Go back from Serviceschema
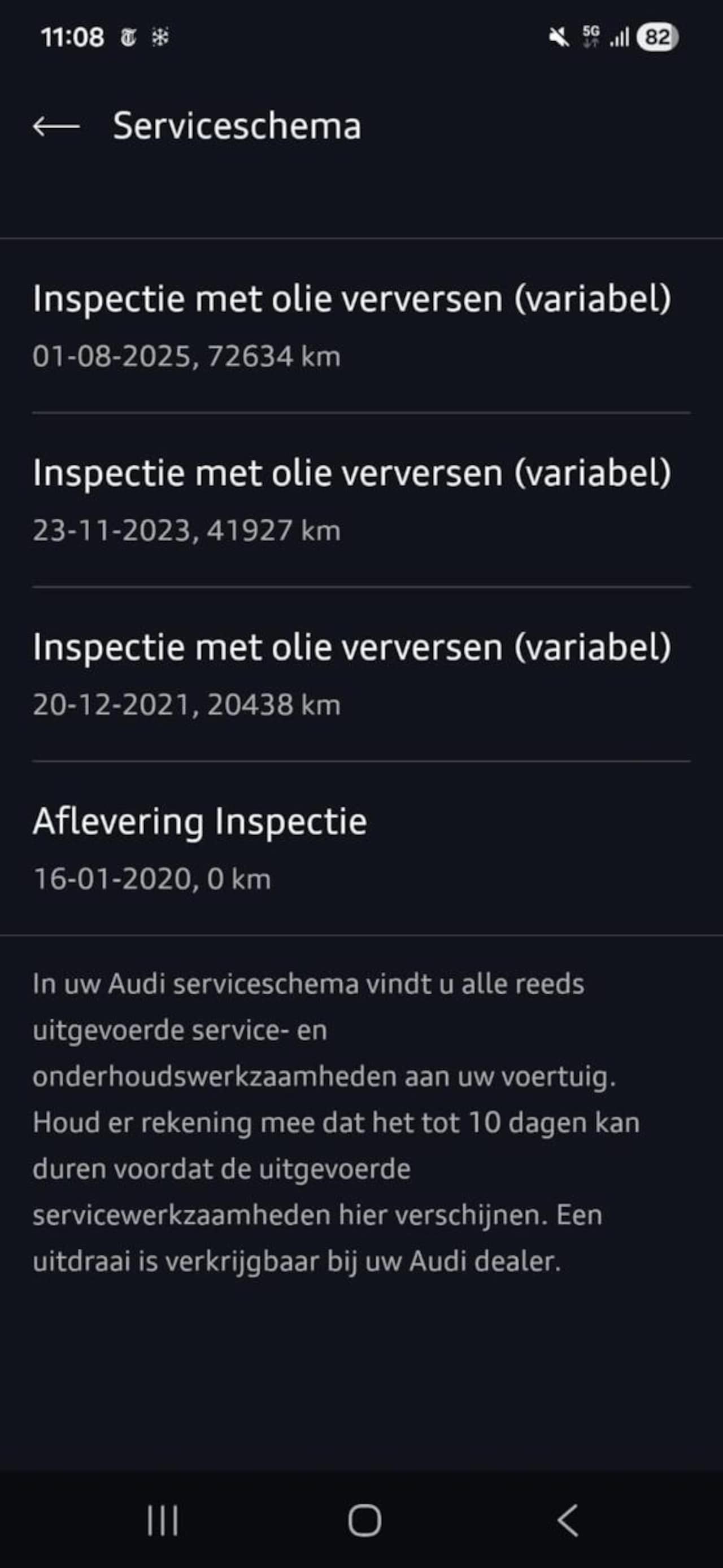The height and width of the screenshot is (1568, 723). pos(56,126)
